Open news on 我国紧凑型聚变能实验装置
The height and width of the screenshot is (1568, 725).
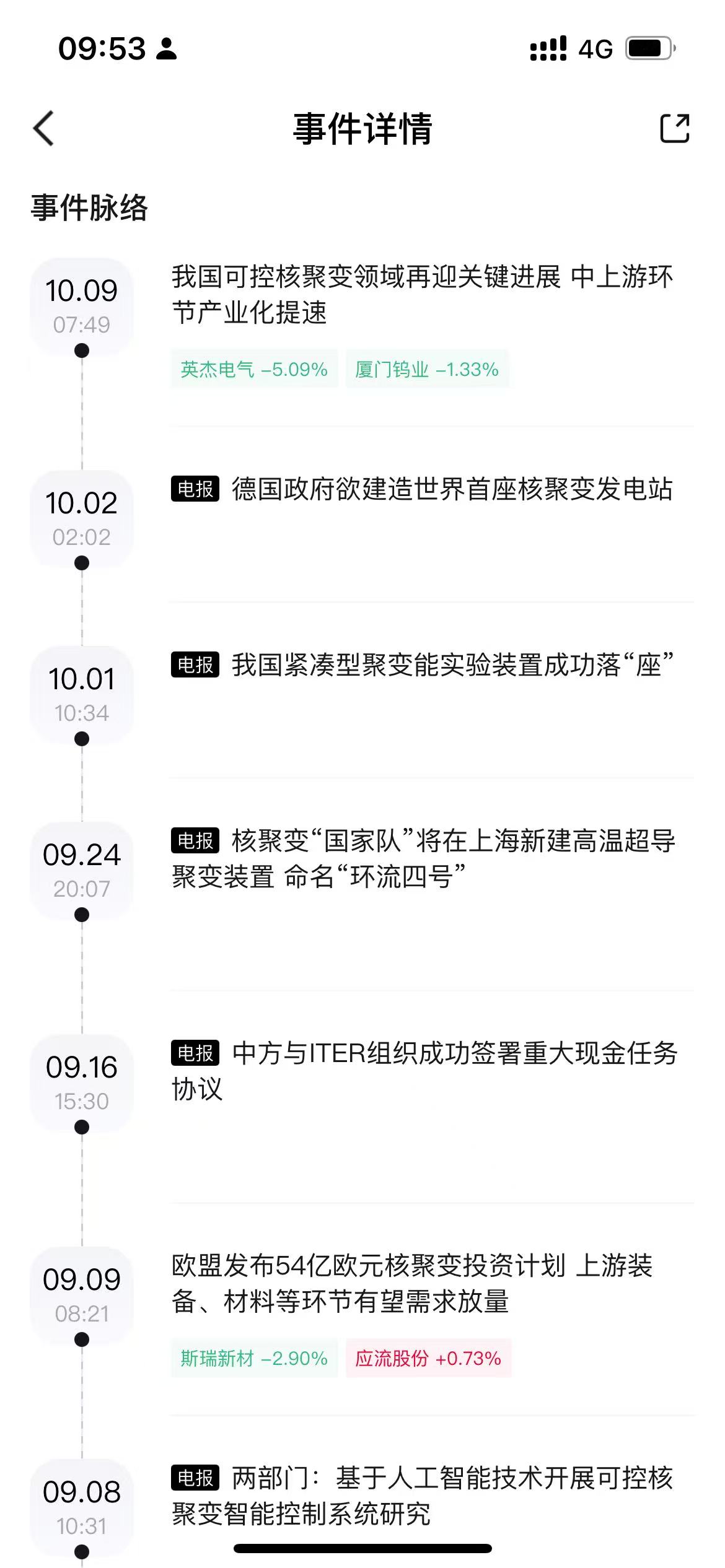tap(451, 665)
